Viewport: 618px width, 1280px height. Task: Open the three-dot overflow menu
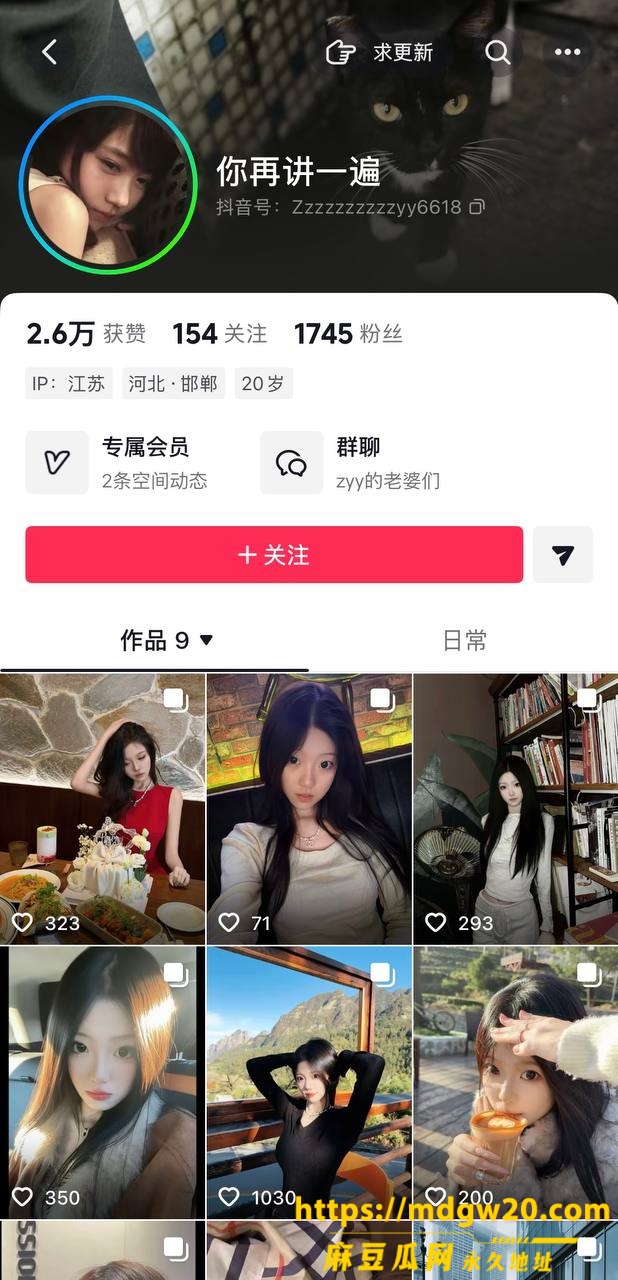567,52
